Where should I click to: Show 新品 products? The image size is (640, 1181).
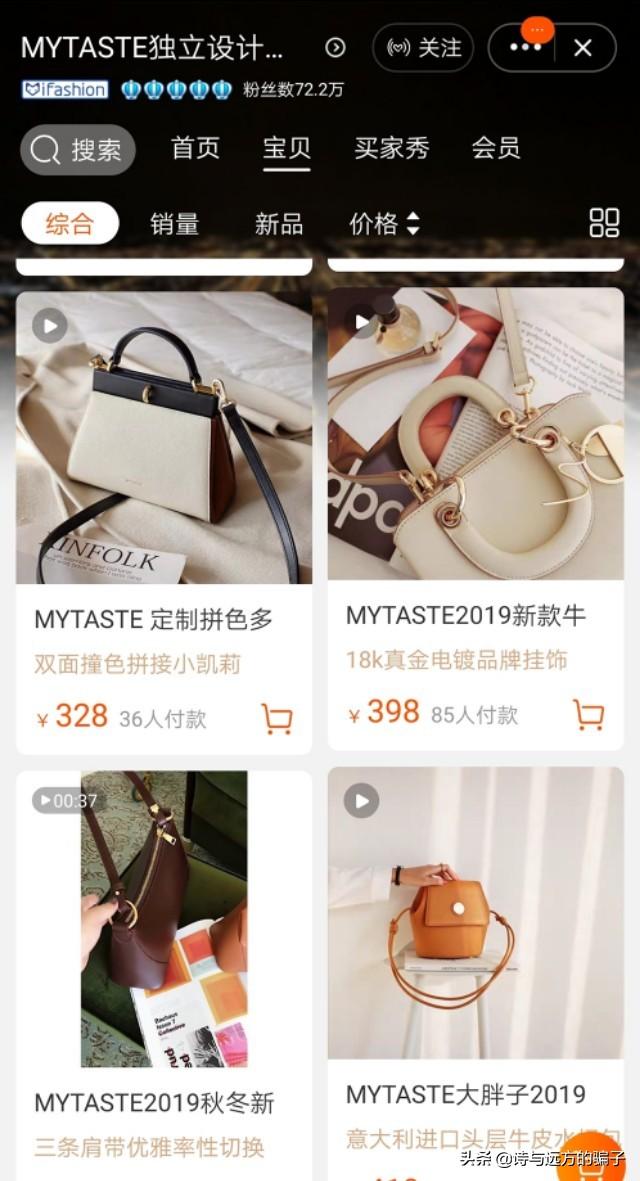[x=279, y=224]
